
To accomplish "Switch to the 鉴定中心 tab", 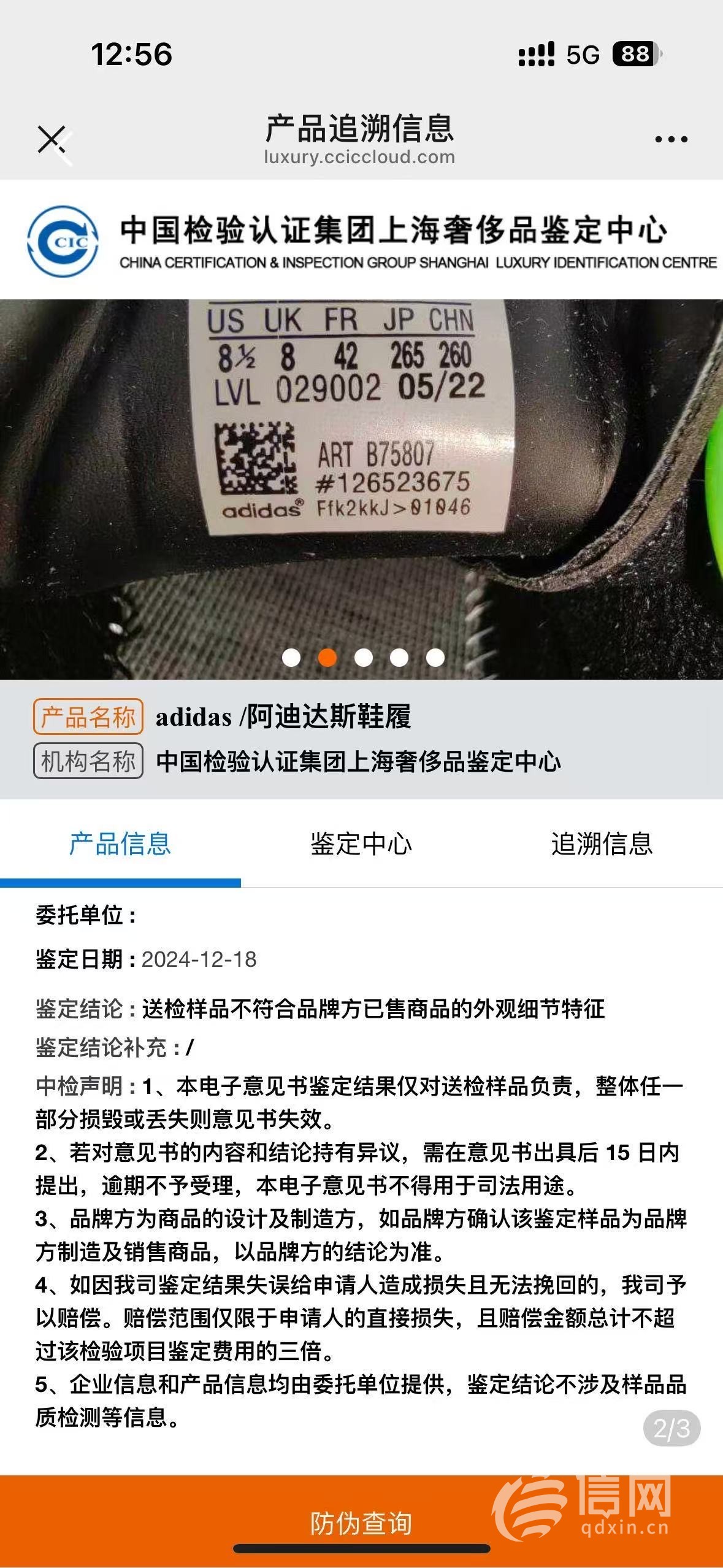I will click(361, 844).
